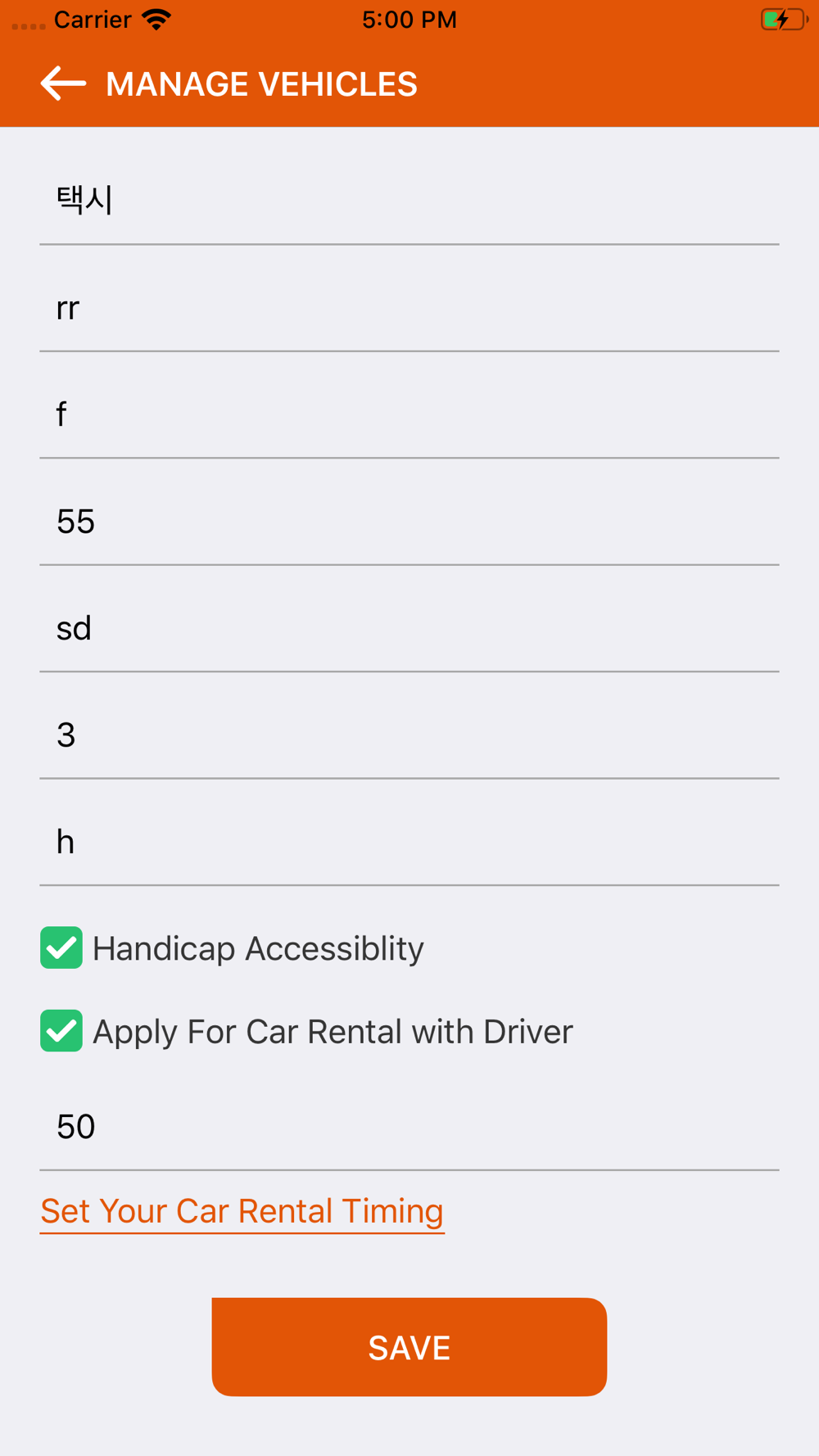This screenshot has height=1456, width=819.
Task: Save the vehicle details
Action: [409, 1347]
